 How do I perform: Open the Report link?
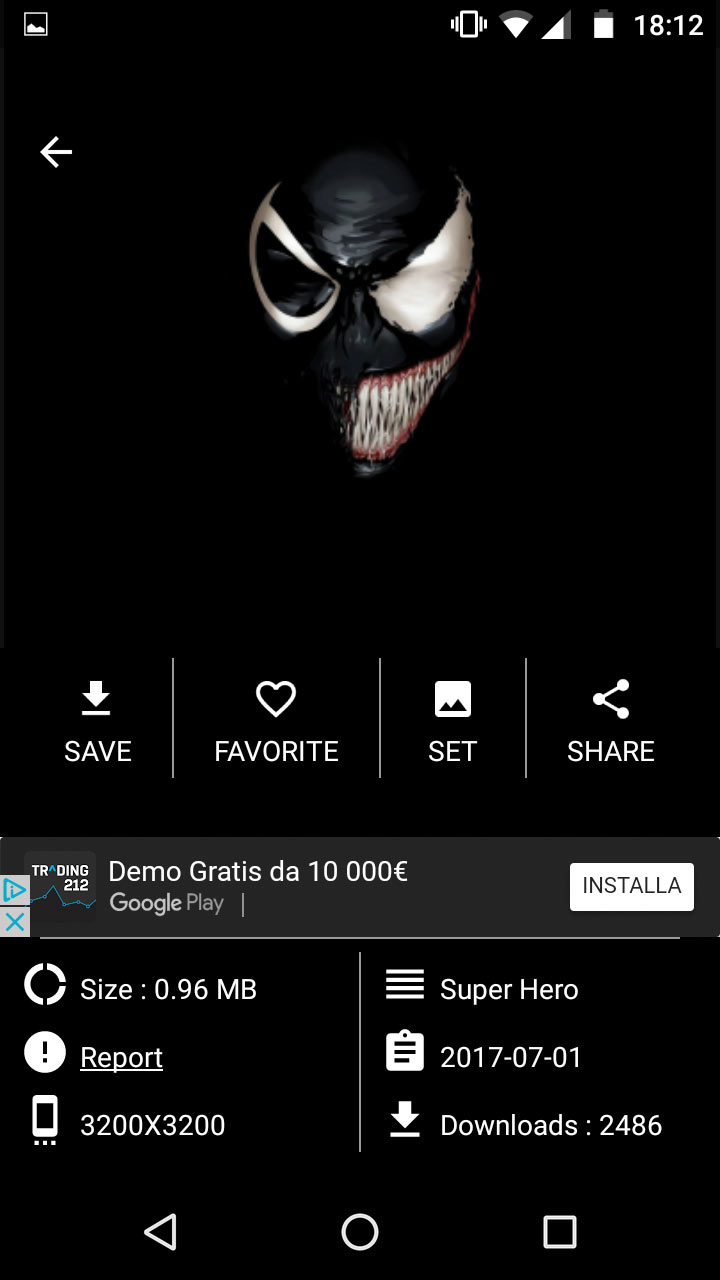[121, 1057]
